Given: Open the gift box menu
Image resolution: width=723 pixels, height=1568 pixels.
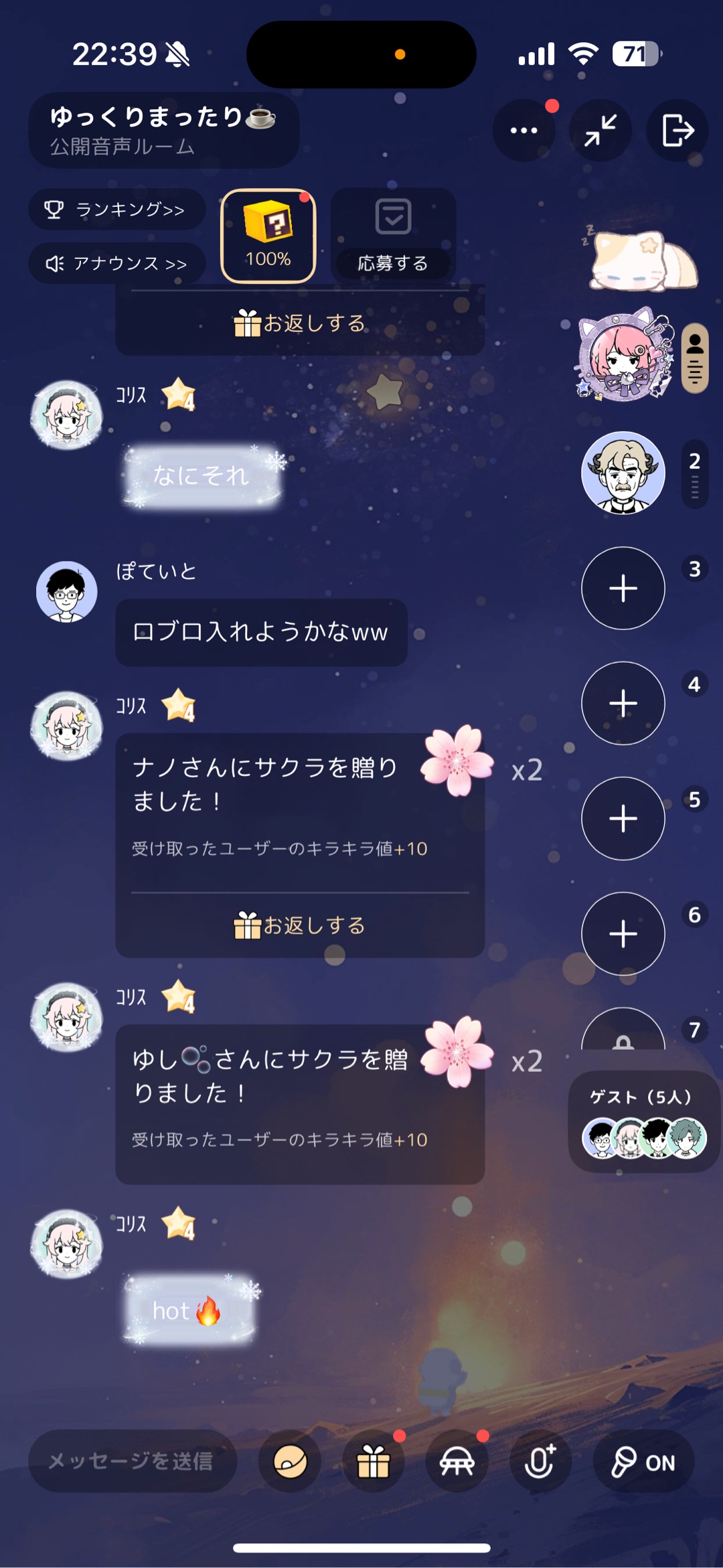Looking at the screenshot, I should [x=374, y=1461].
